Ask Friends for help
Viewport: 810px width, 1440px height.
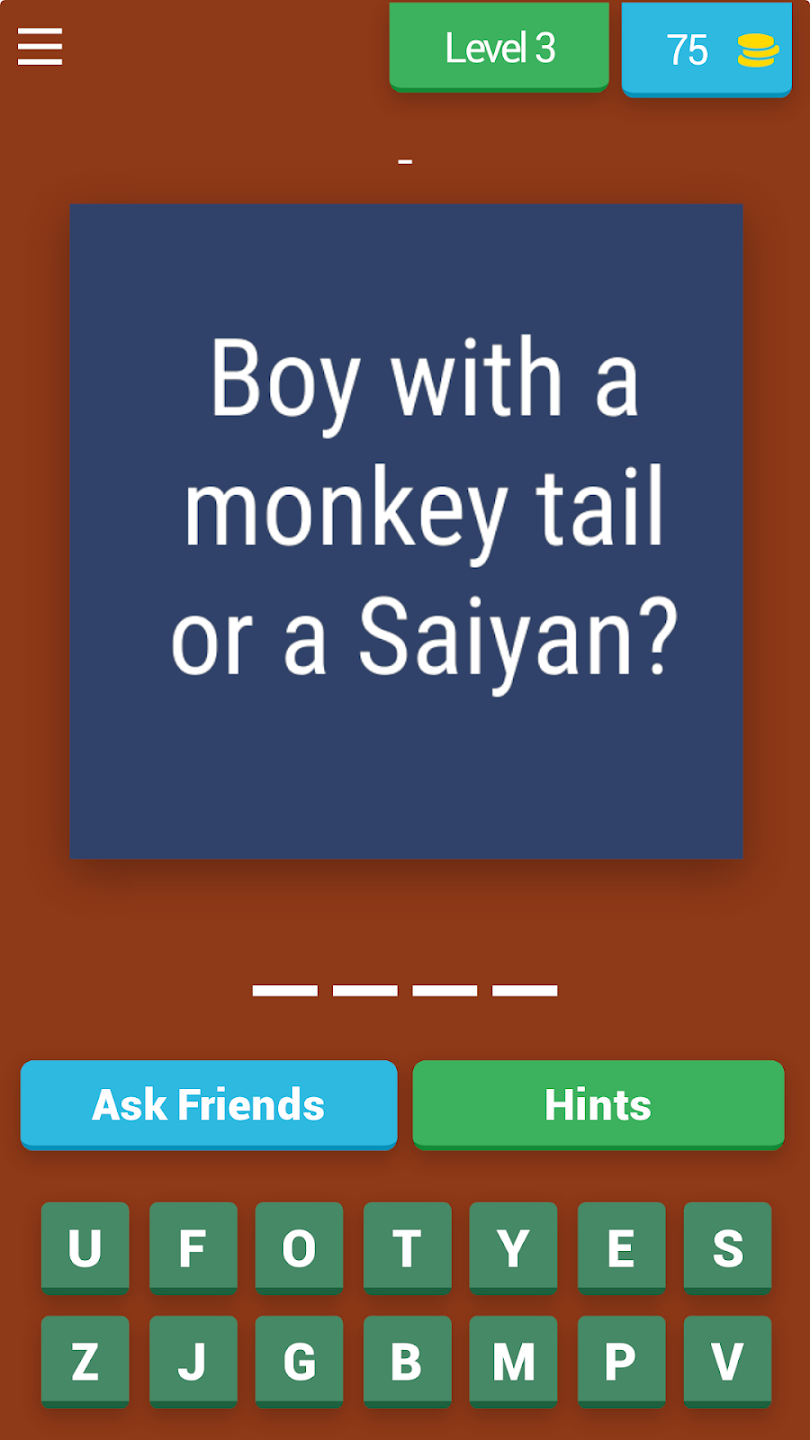pos(209,1105)
